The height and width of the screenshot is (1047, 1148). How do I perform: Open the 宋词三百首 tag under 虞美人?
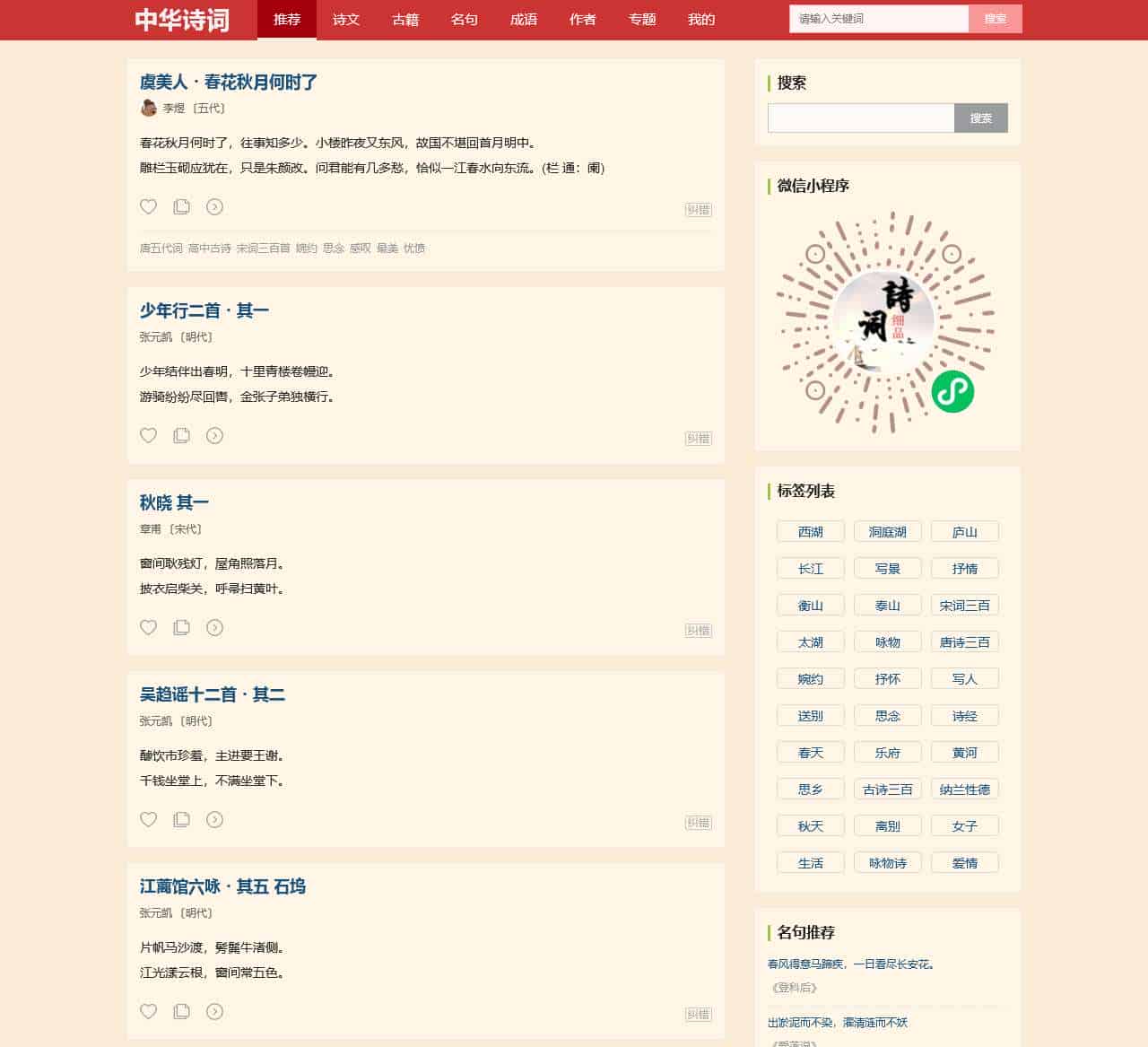[263, 249]
